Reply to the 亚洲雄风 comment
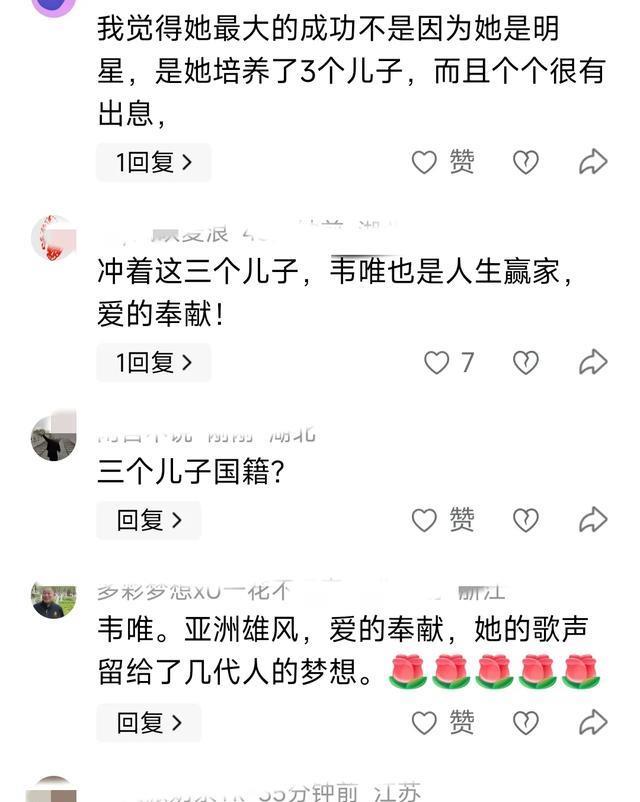 (149, 722)
